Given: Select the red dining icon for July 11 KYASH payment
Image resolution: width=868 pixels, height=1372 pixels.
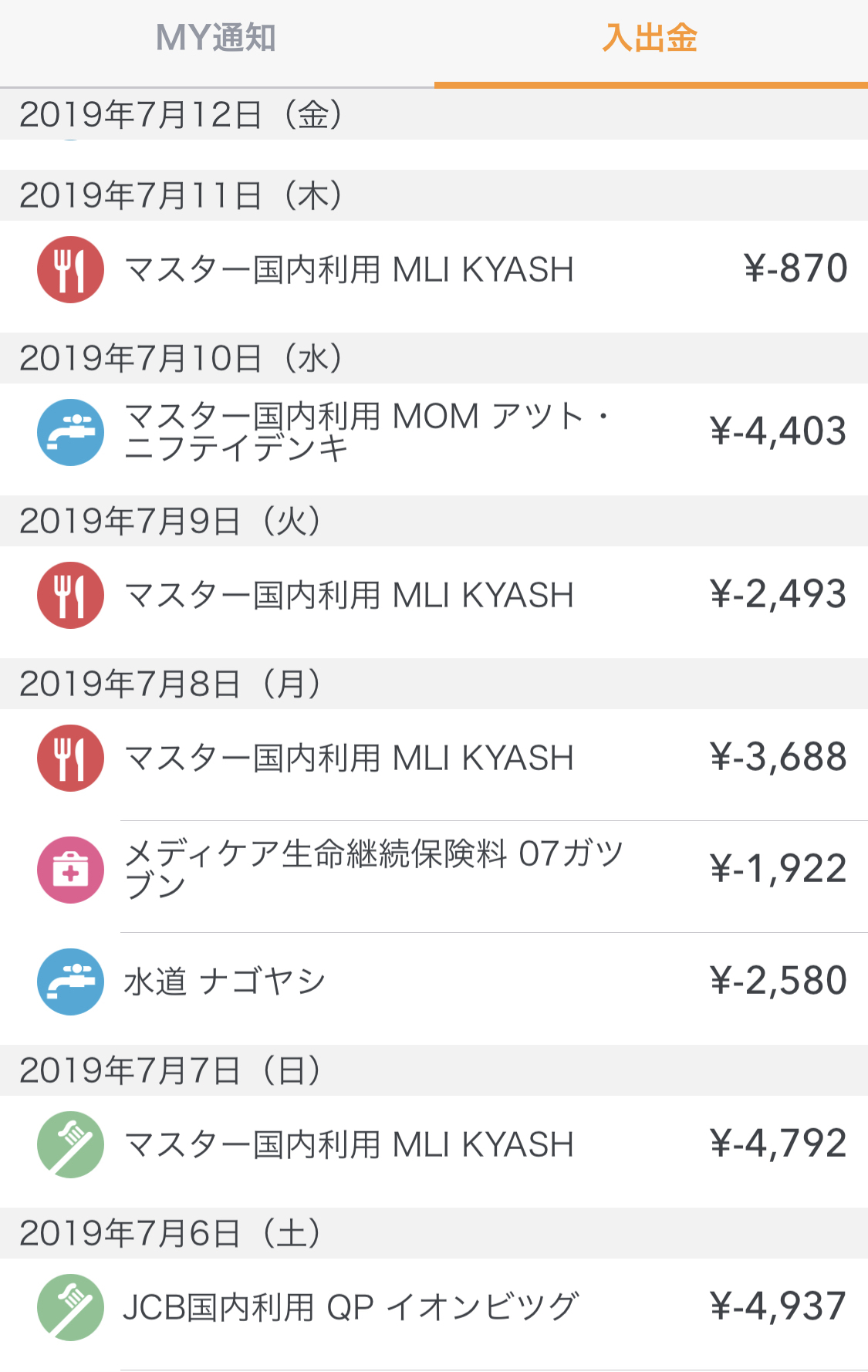Looking at the screenshot, I should click(70, 270).
